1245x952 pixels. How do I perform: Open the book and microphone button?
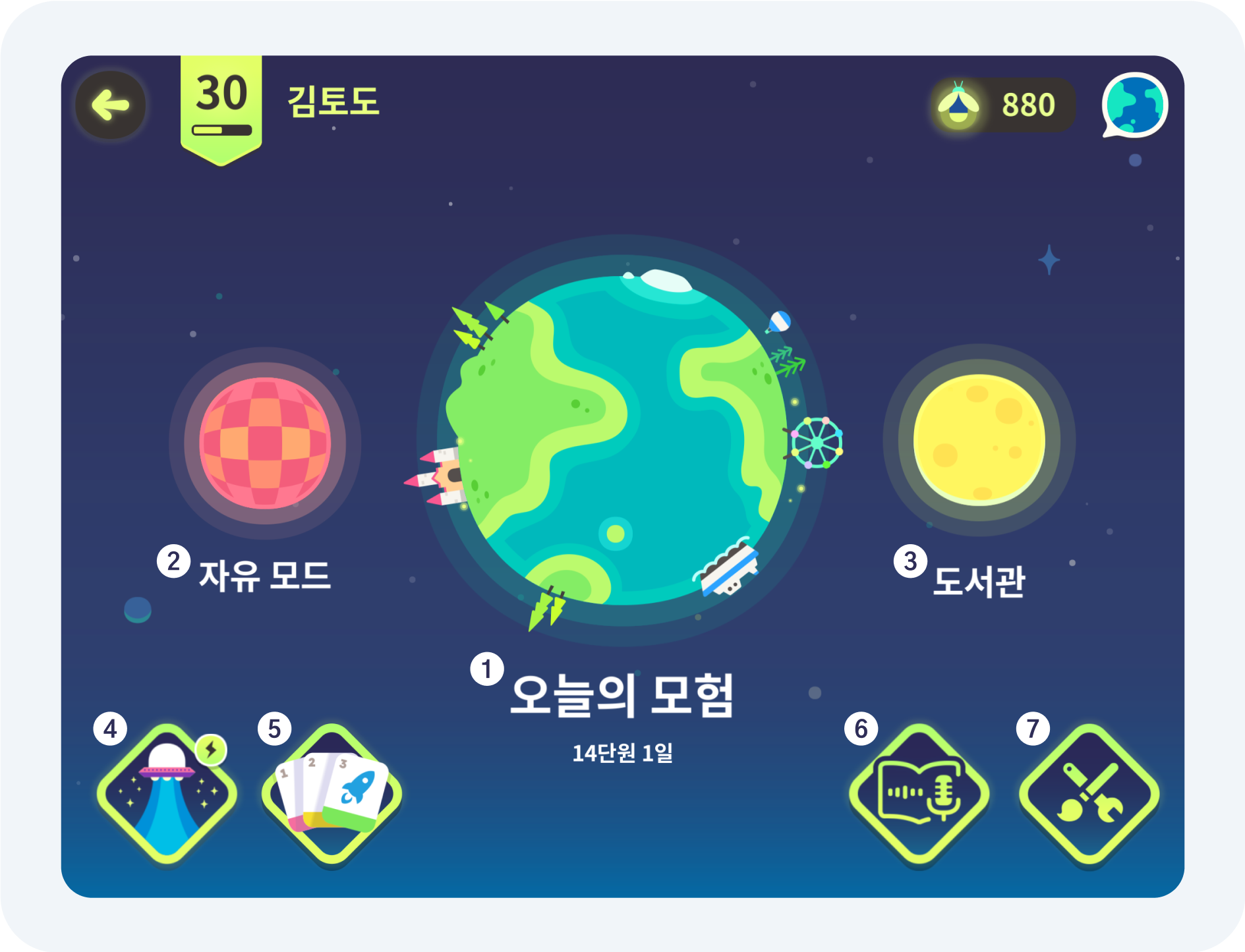[919, 794]
